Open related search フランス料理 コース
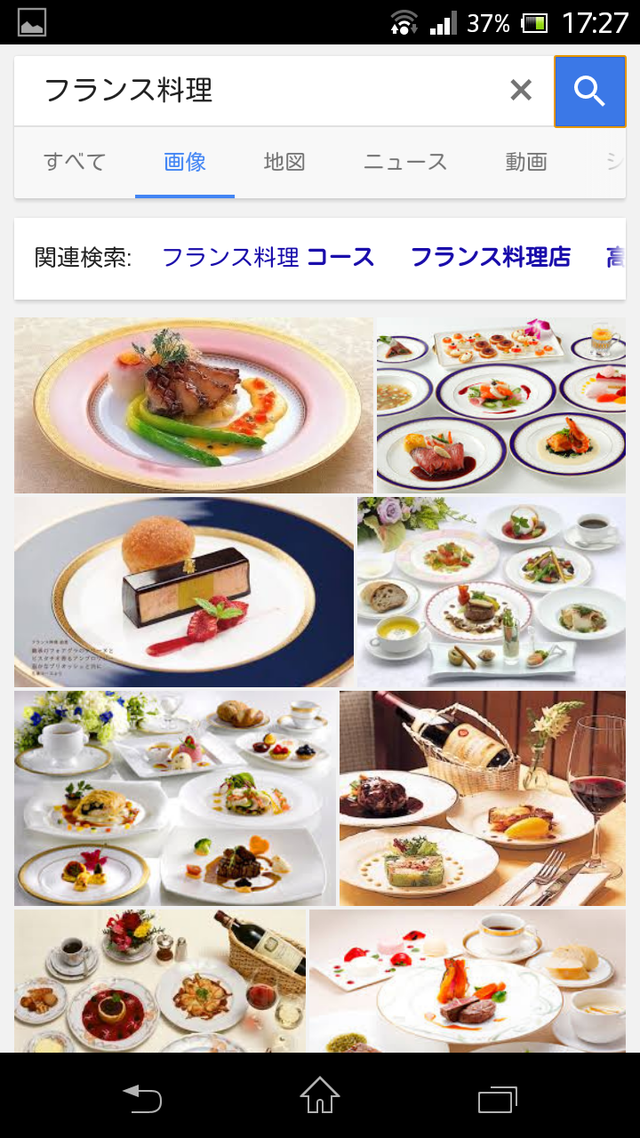 coord(268,258)
